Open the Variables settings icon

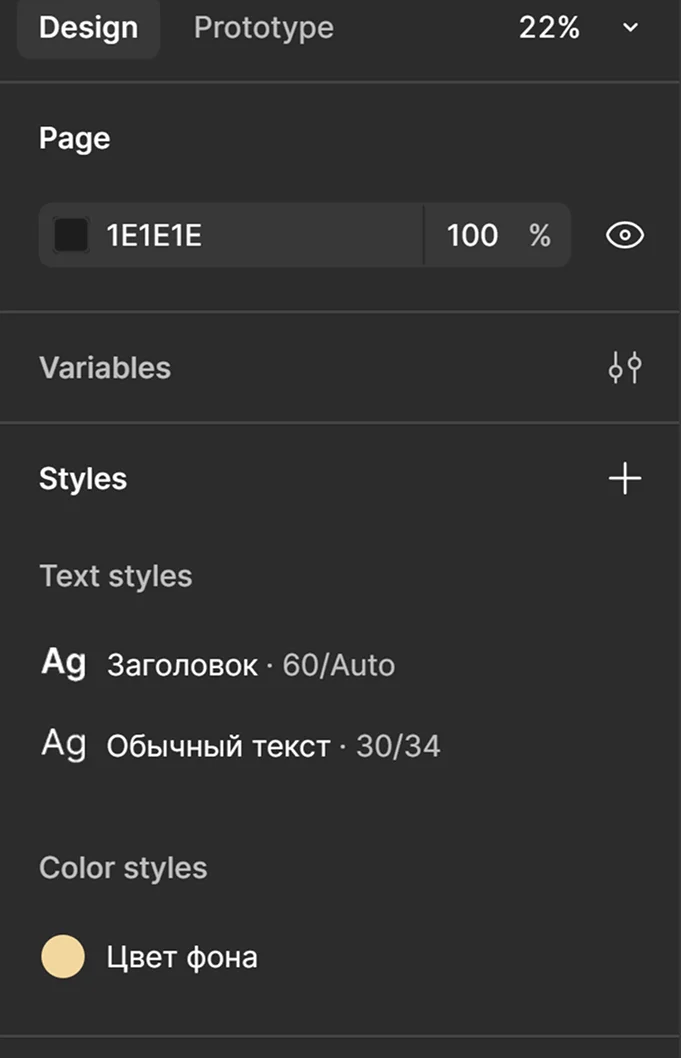pos(625,369)
